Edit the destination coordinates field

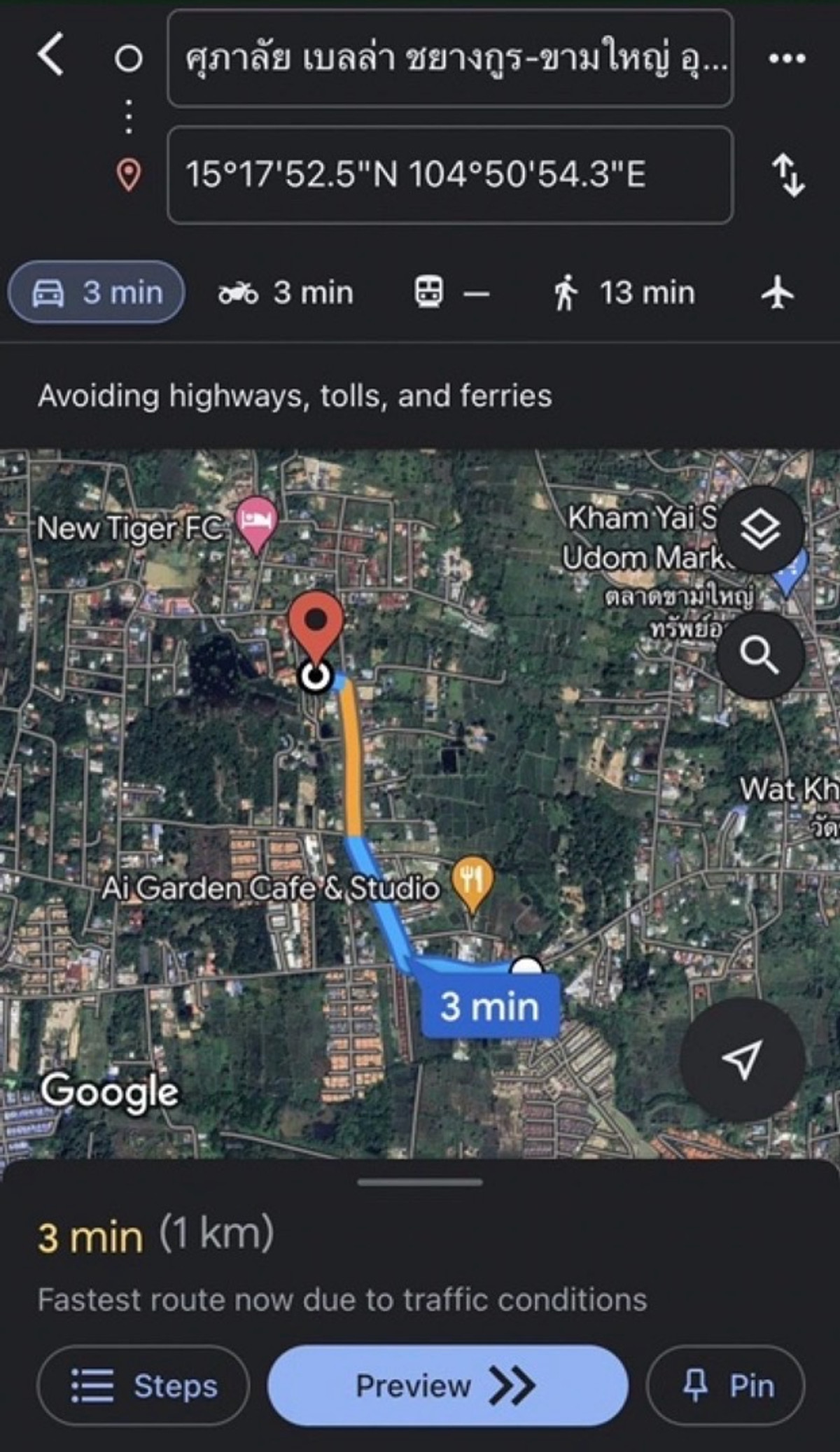pyautogui.click(x=450, y=175)
